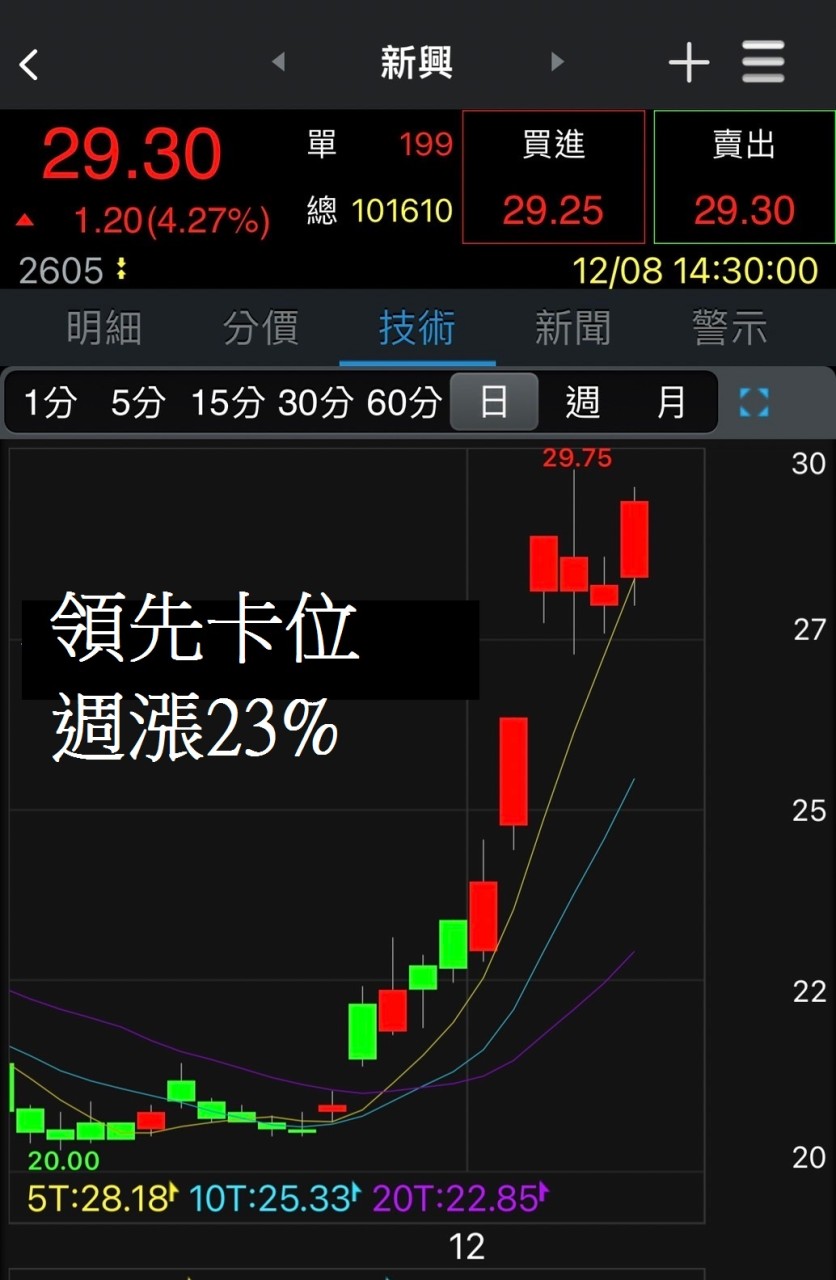Open the 明細 transaction detail tab
Viewport: 836px width, 1280px height.
tap(103, 328)
